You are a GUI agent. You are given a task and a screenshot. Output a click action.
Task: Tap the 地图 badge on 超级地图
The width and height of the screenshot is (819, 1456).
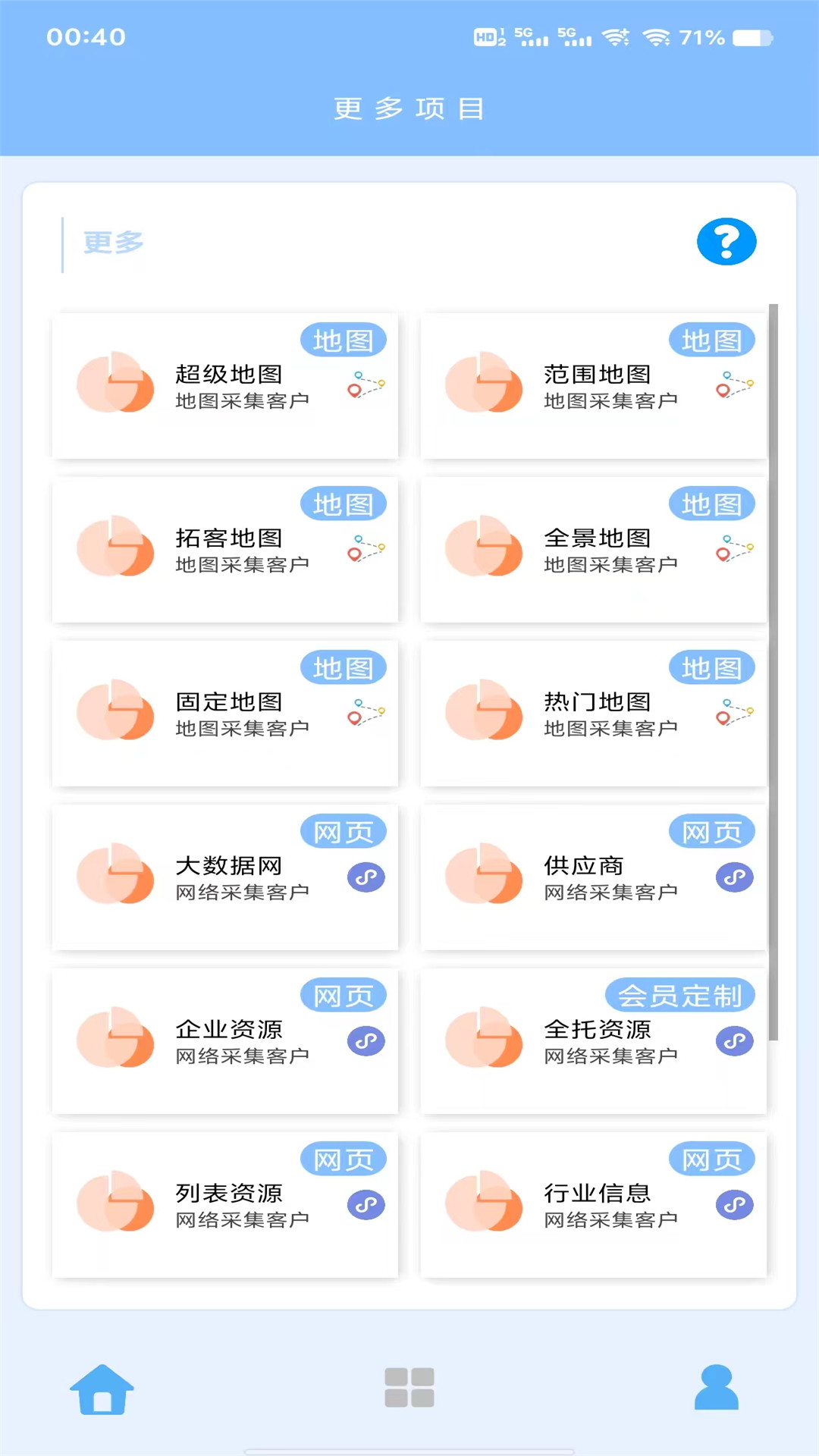pos(344,339)
